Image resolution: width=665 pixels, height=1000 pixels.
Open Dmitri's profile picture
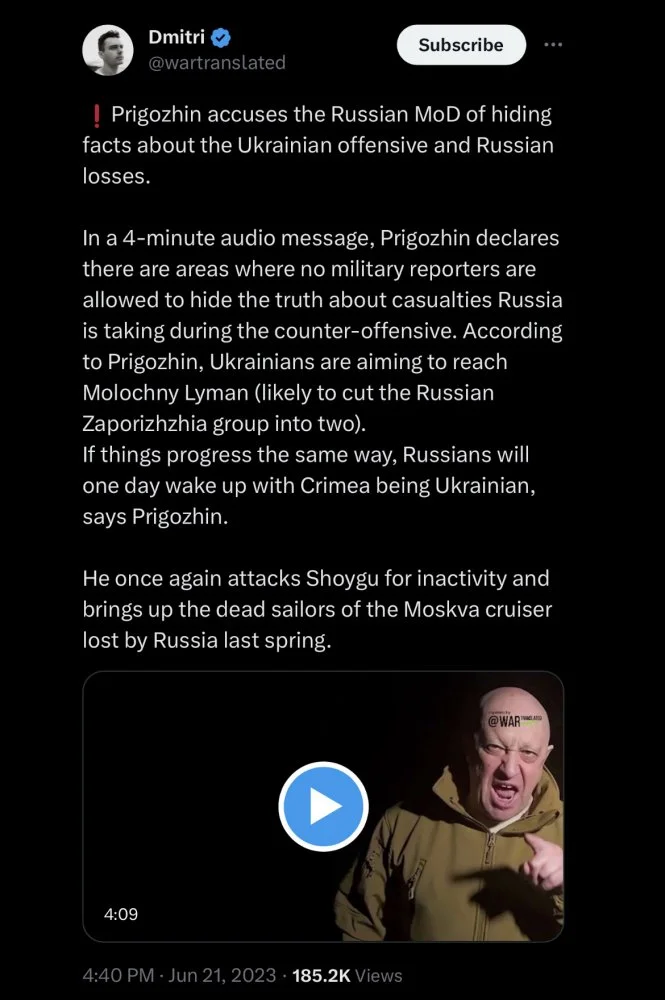click(108, 50)
